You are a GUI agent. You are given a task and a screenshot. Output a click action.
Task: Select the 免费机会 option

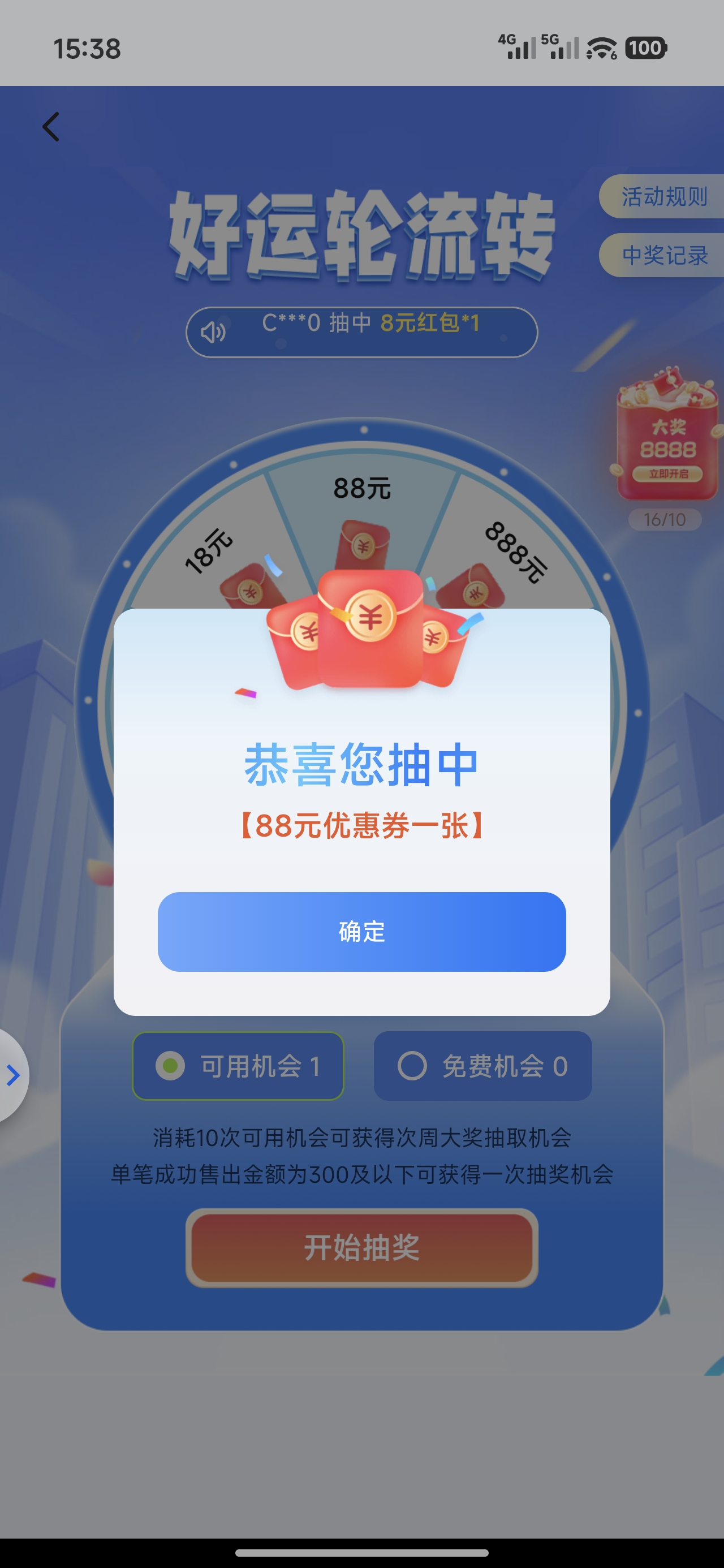[x=482, y=1066]
